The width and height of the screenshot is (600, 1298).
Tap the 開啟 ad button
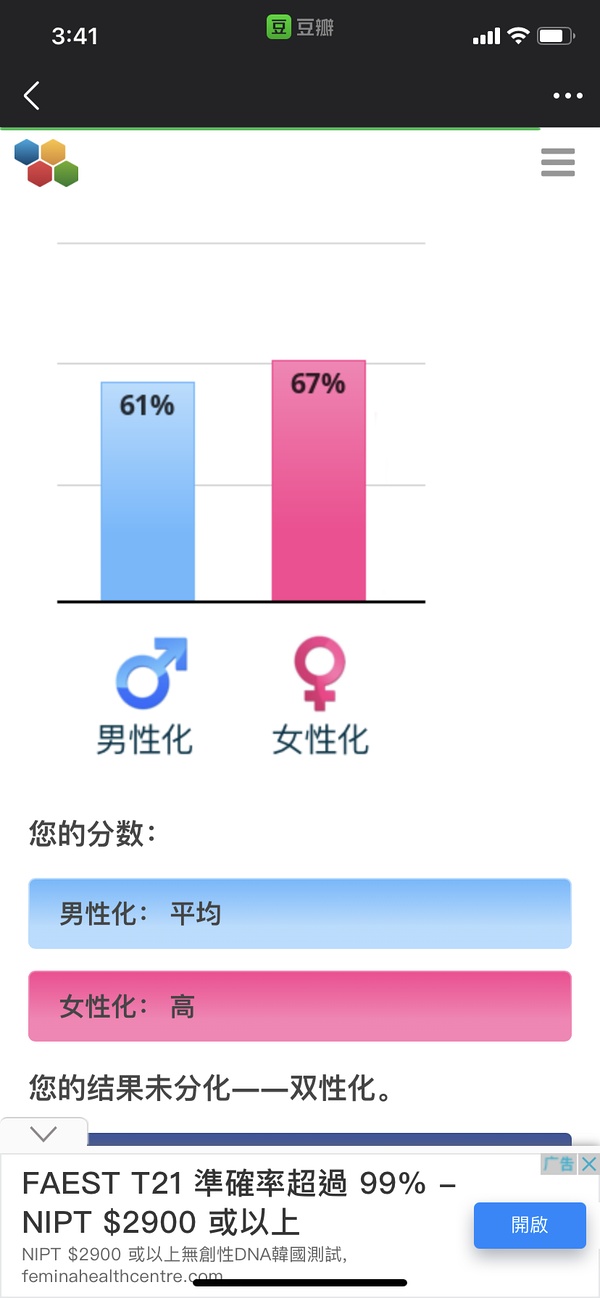[x=529, y=1225]
